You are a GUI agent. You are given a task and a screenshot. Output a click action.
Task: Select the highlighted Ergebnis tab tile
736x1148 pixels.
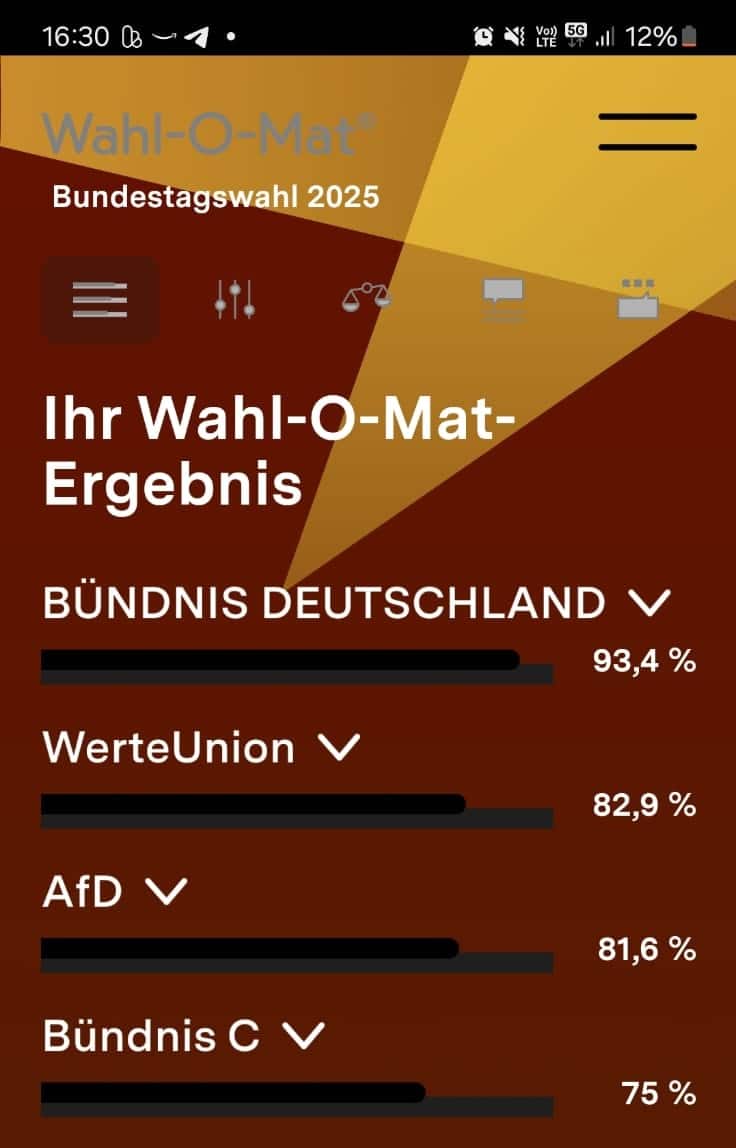coord(100,299)
